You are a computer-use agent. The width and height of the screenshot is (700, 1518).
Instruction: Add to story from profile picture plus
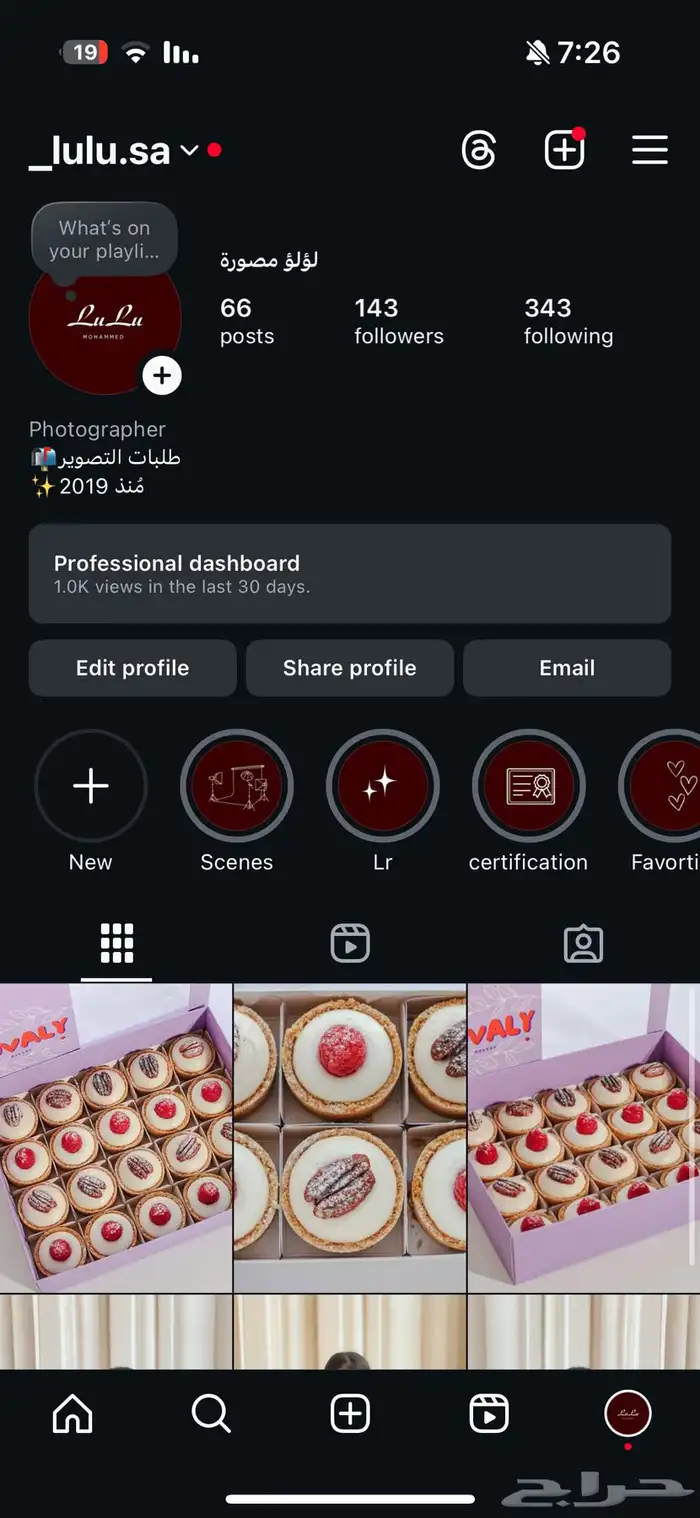(162, 376)
